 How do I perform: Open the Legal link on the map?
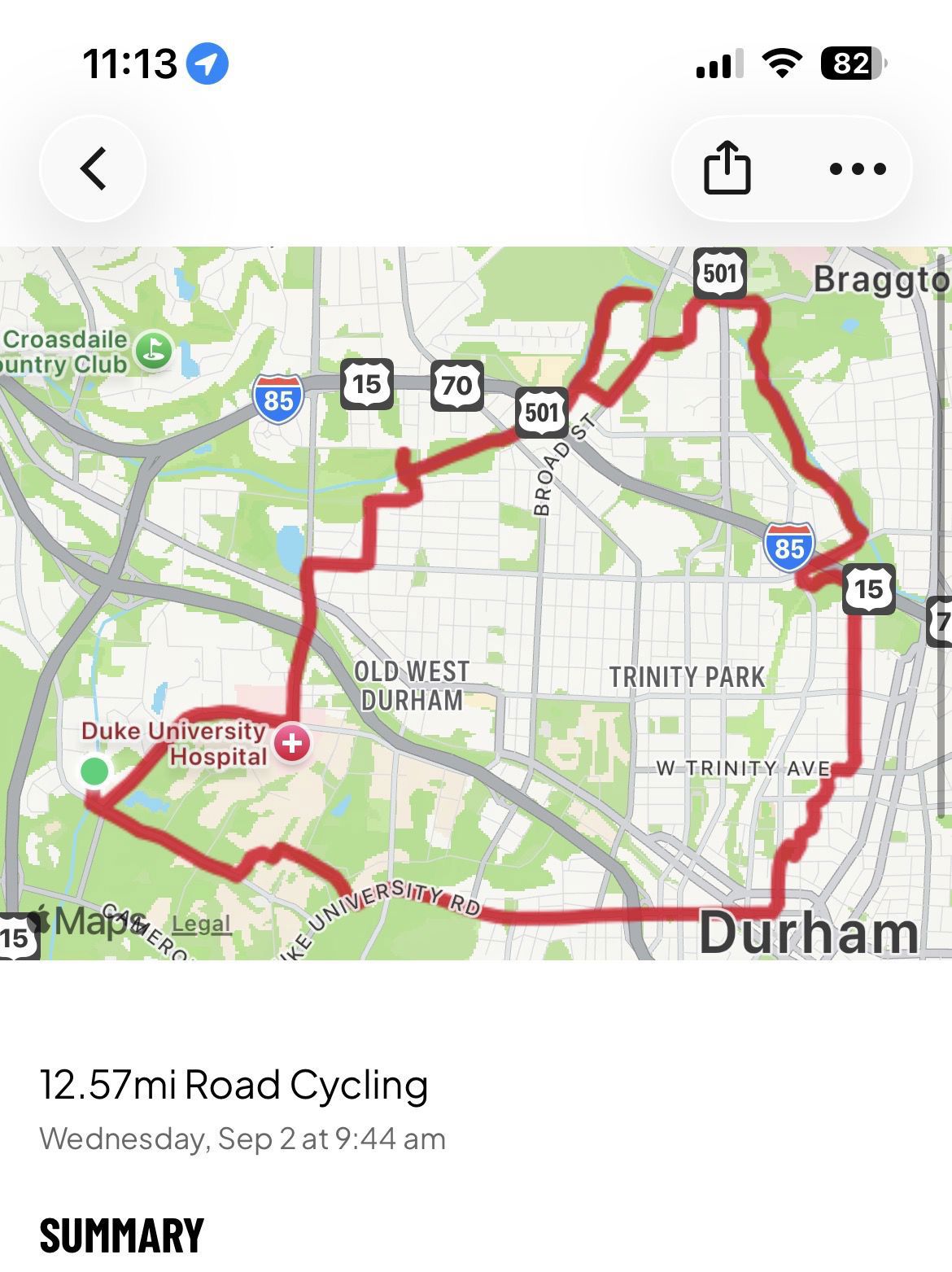tap(200, 924)
